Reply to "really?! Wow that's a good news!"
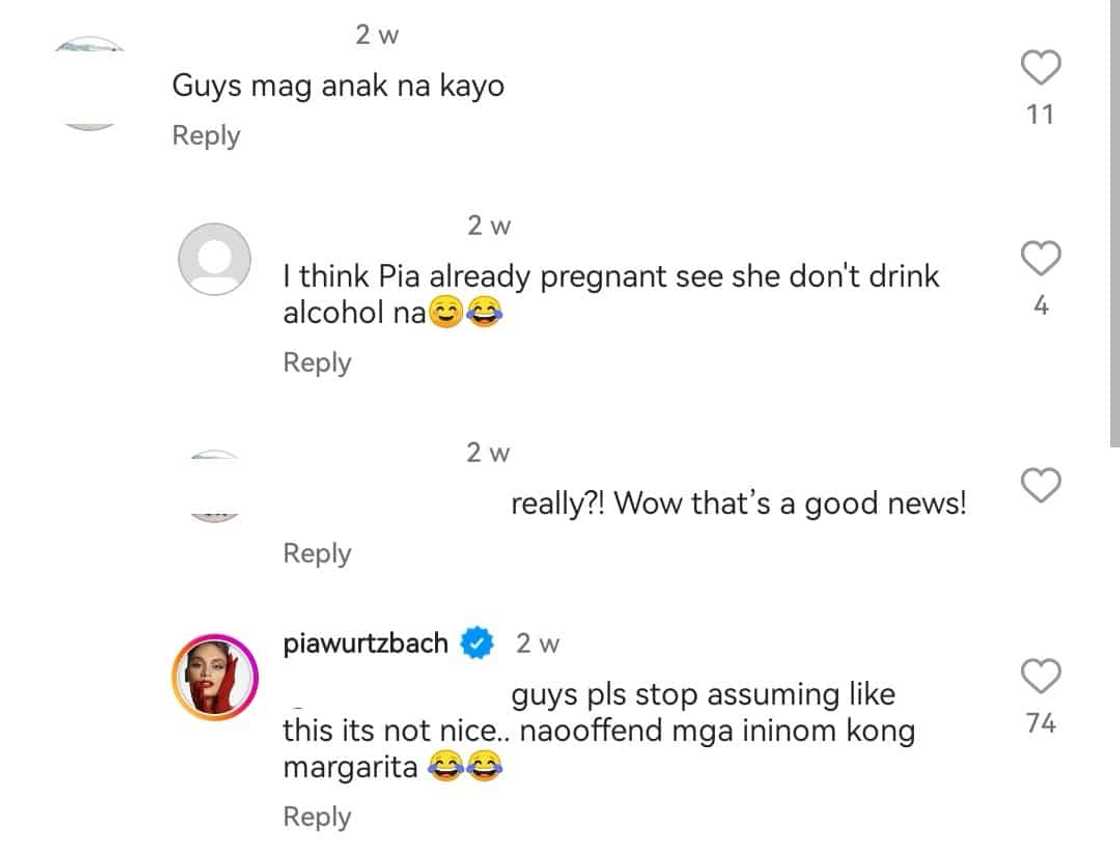This screenshot has width=1120, height=866. [x=317, y=553]
